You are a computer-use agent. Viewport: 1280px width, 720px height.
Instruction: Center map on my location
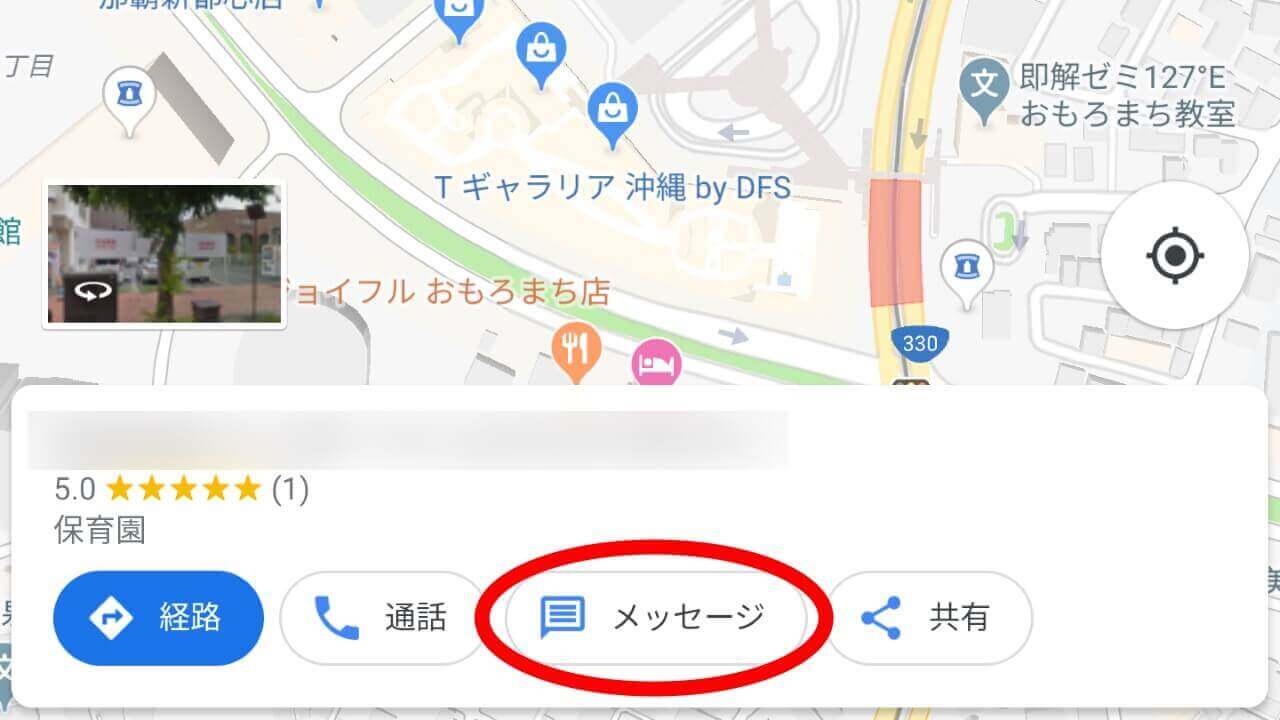click(x=1174, y=256)
